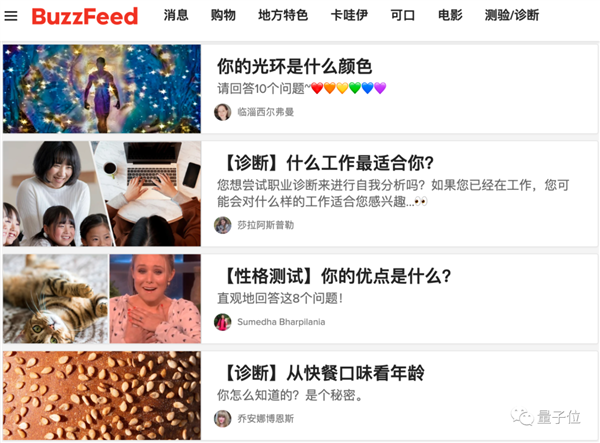Screen dimensions: 600x443
Task: Select the 卡哇伊 section
Action: pos(348,16)
